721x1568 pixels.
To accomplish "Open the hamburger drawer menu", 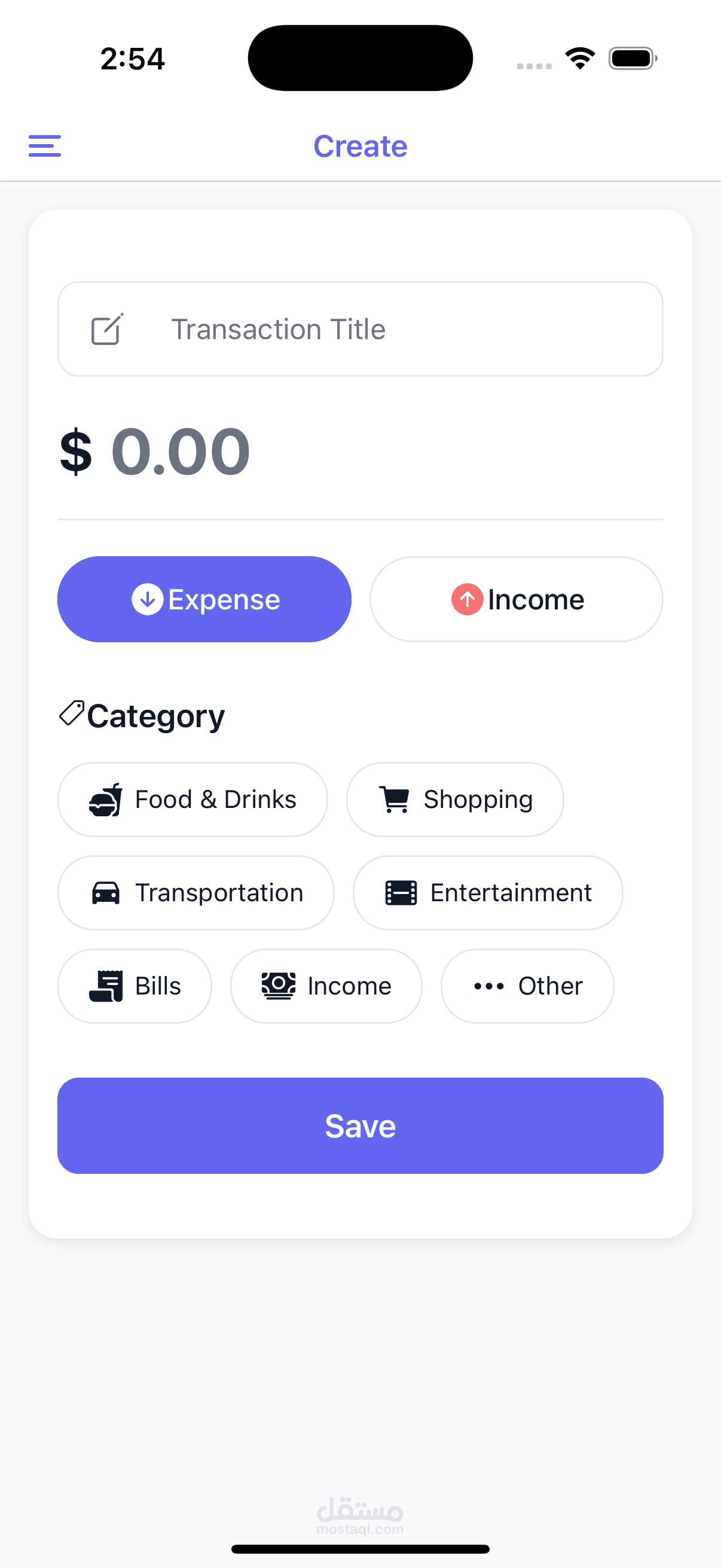I will click(x=44, y=146).
